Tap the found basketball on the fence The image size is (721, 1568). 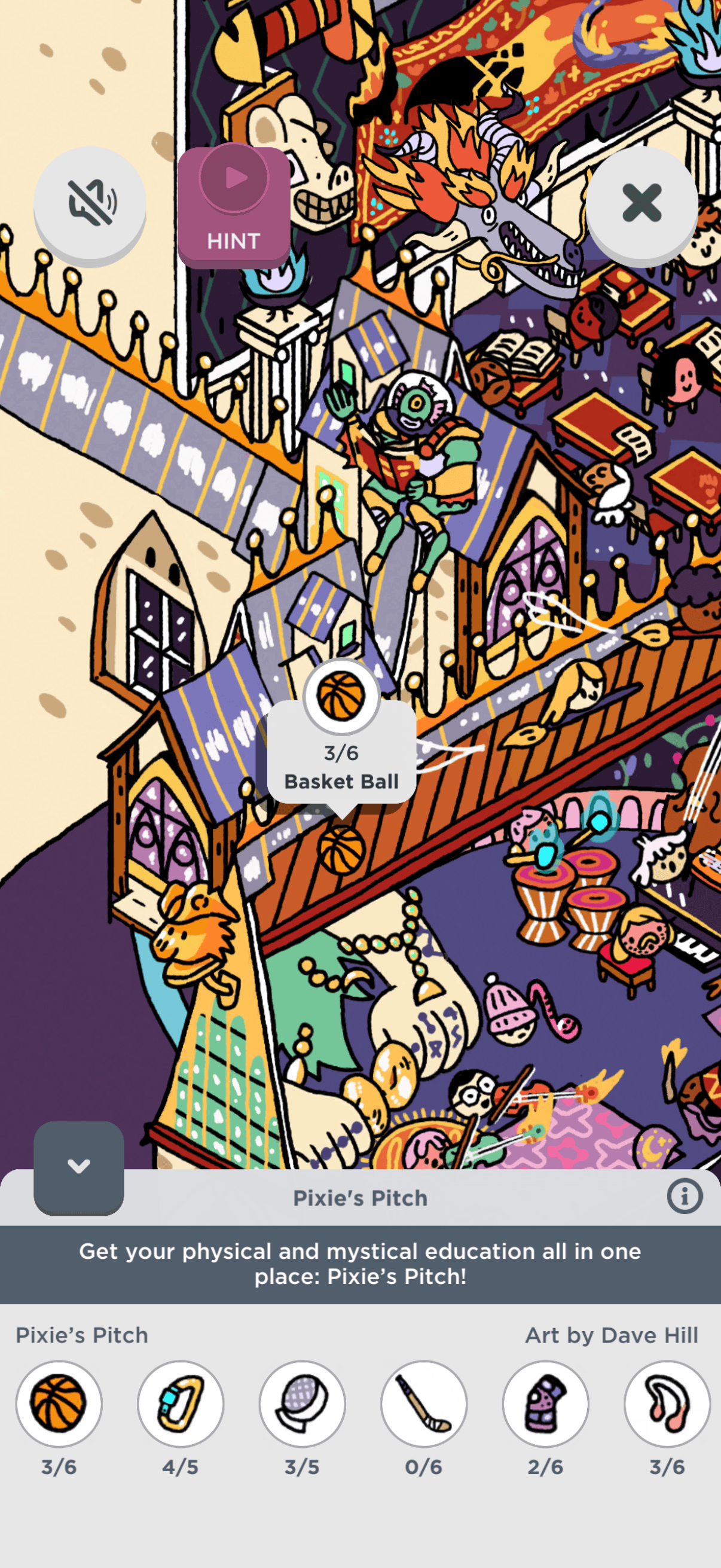coord(341,850)
